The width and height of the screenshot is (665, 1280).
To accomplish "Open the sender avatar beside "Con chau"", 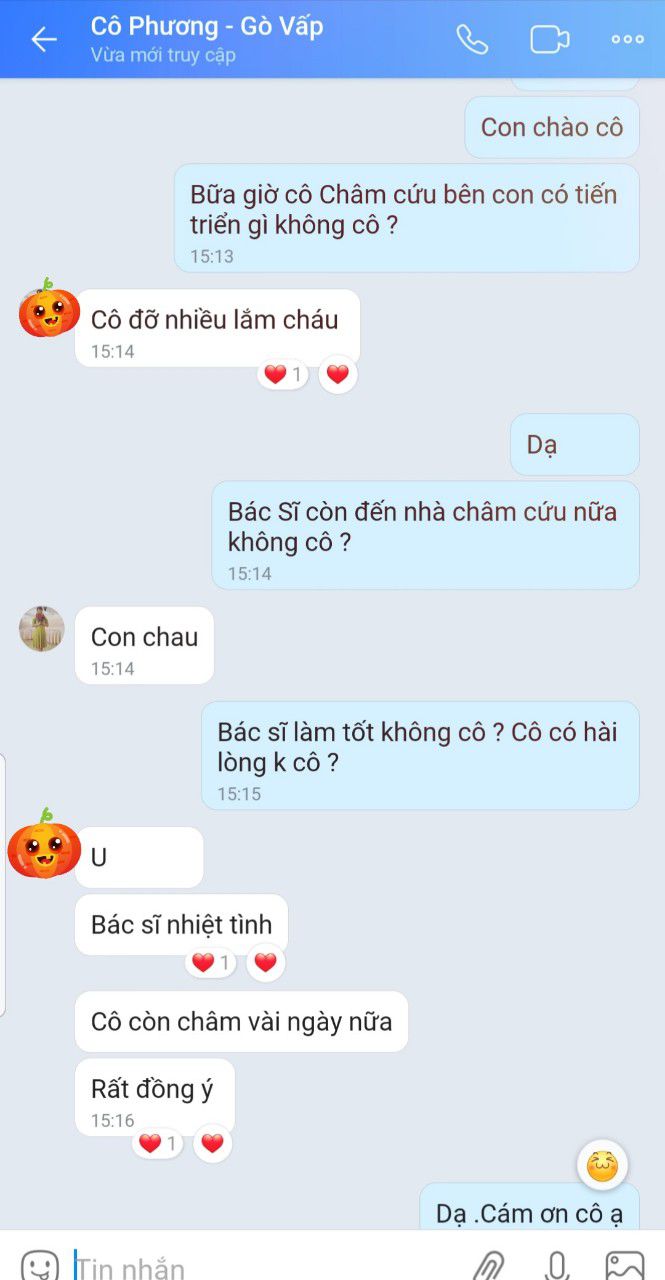I will [x=42, y=629].
